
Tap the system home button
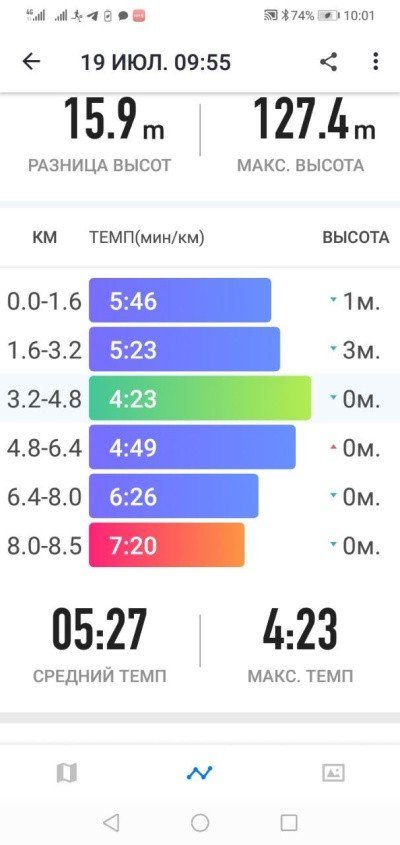pos(200,822)
